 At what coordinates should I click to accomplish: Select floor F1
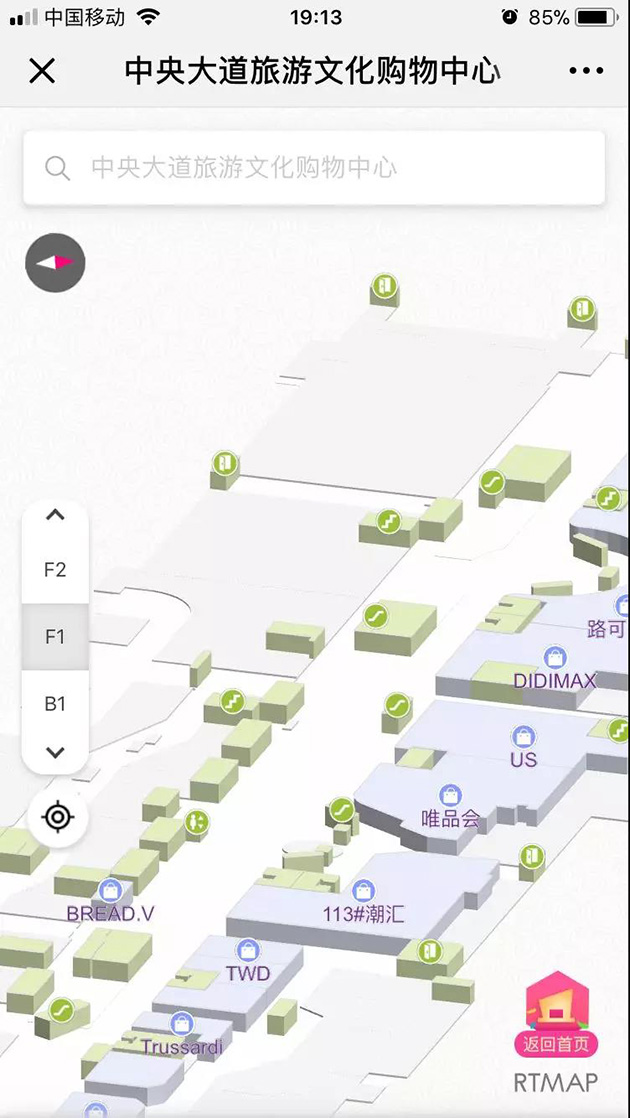(x=55, y=636)
